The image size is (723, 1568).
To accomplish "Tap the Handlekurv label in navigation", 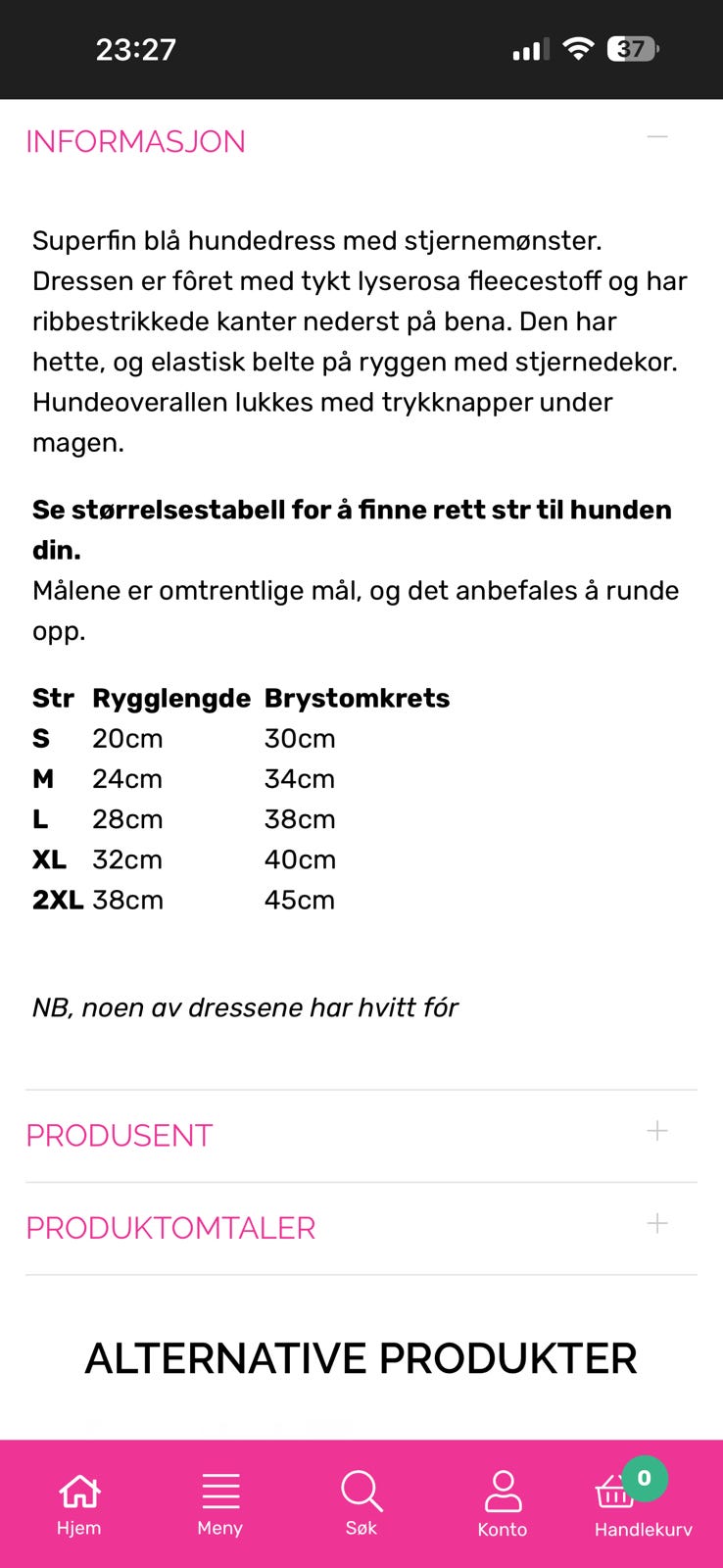I will coord(643,1529).
